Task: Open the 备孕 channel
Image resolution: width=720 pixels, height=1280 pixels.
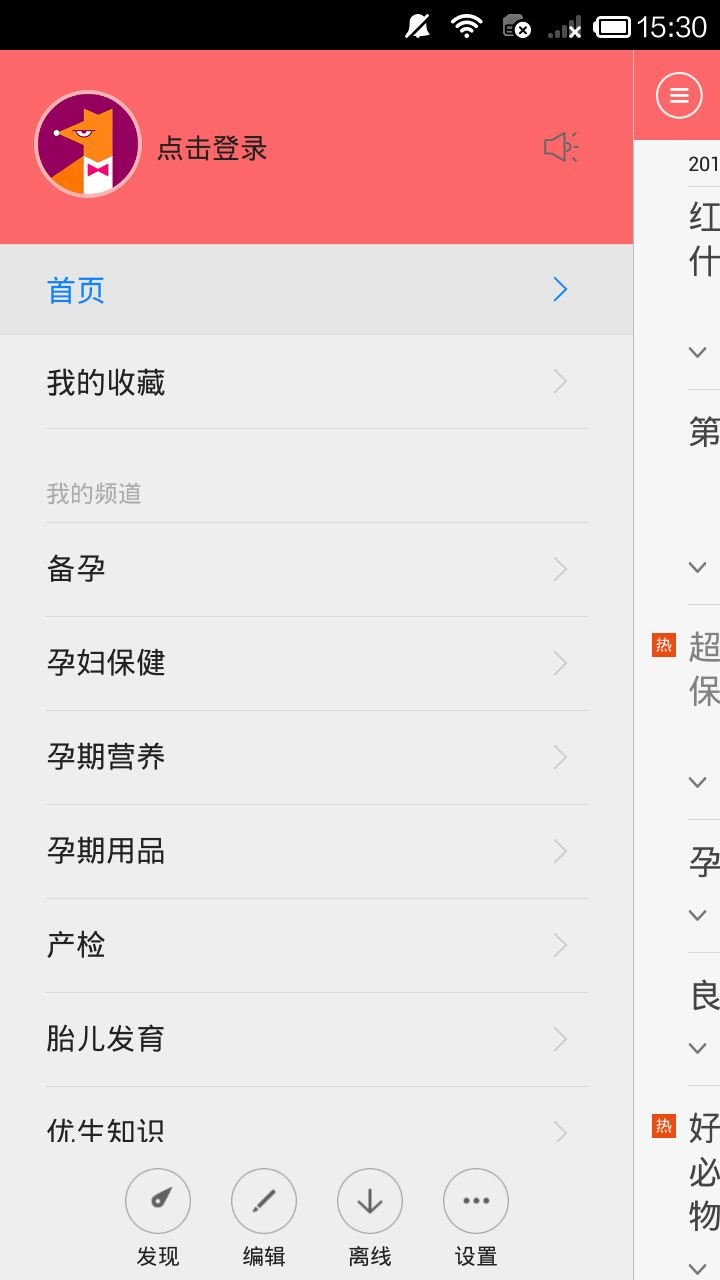Action: coord(316,569)
